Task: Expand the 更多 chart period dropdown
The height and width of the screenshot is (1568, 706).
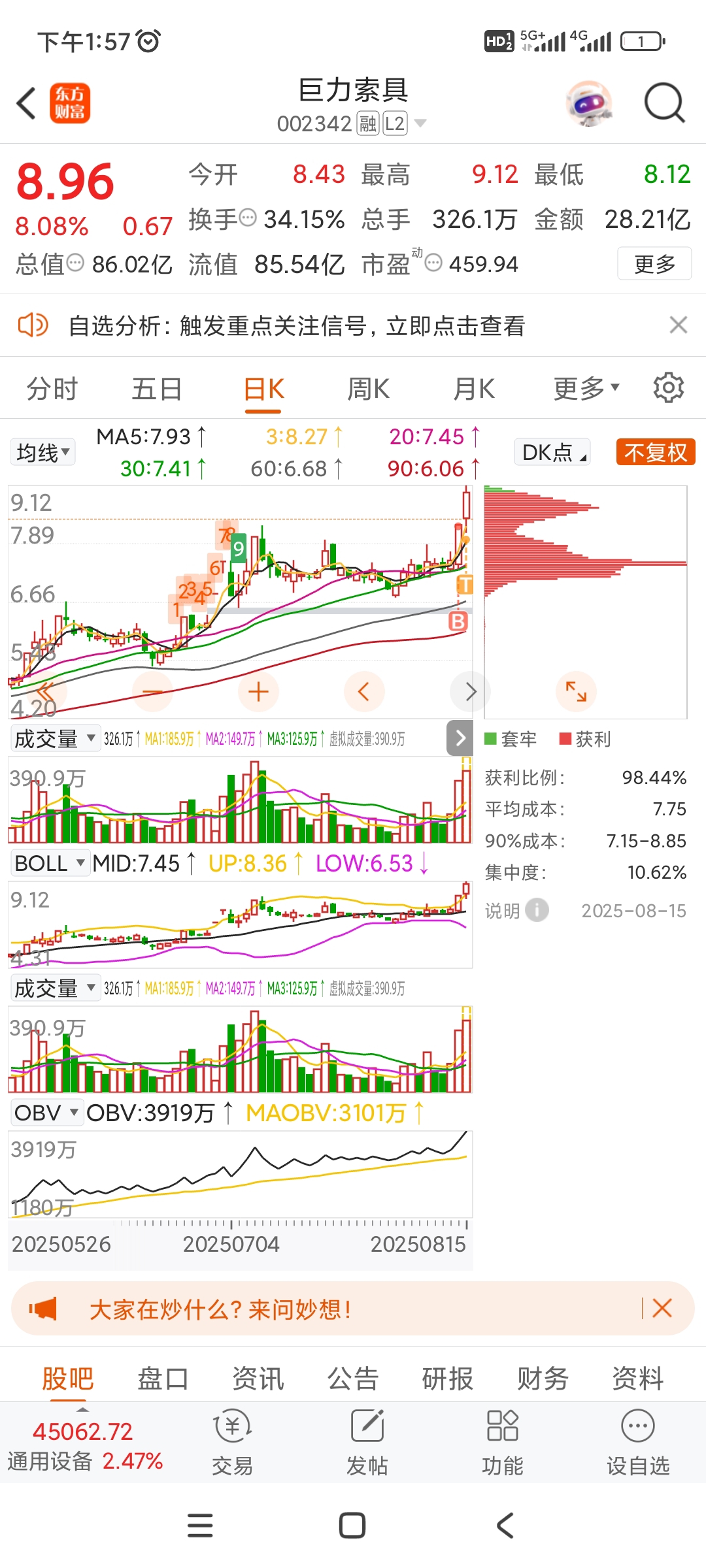Action: 586,389
